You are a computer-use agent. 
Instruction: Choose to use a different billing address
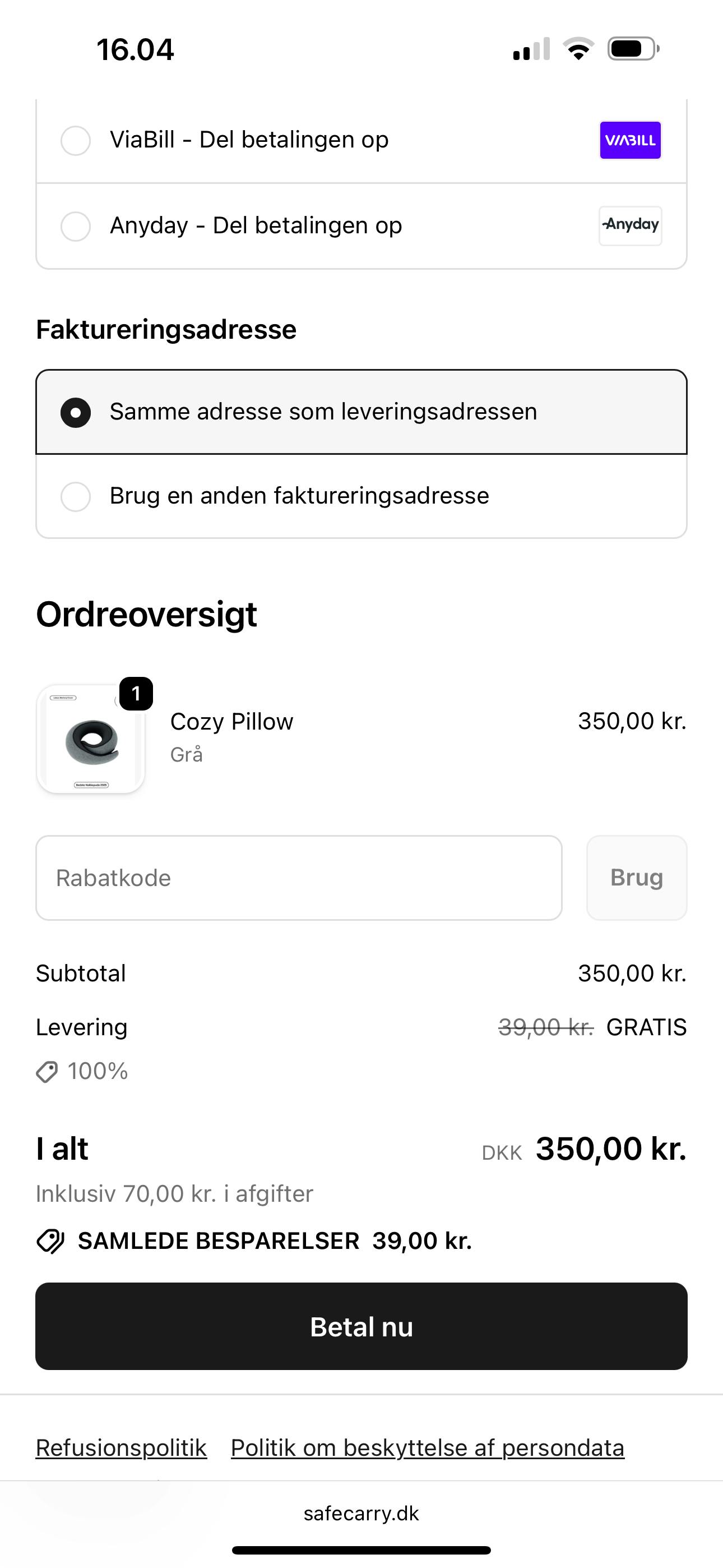point(76,496)
